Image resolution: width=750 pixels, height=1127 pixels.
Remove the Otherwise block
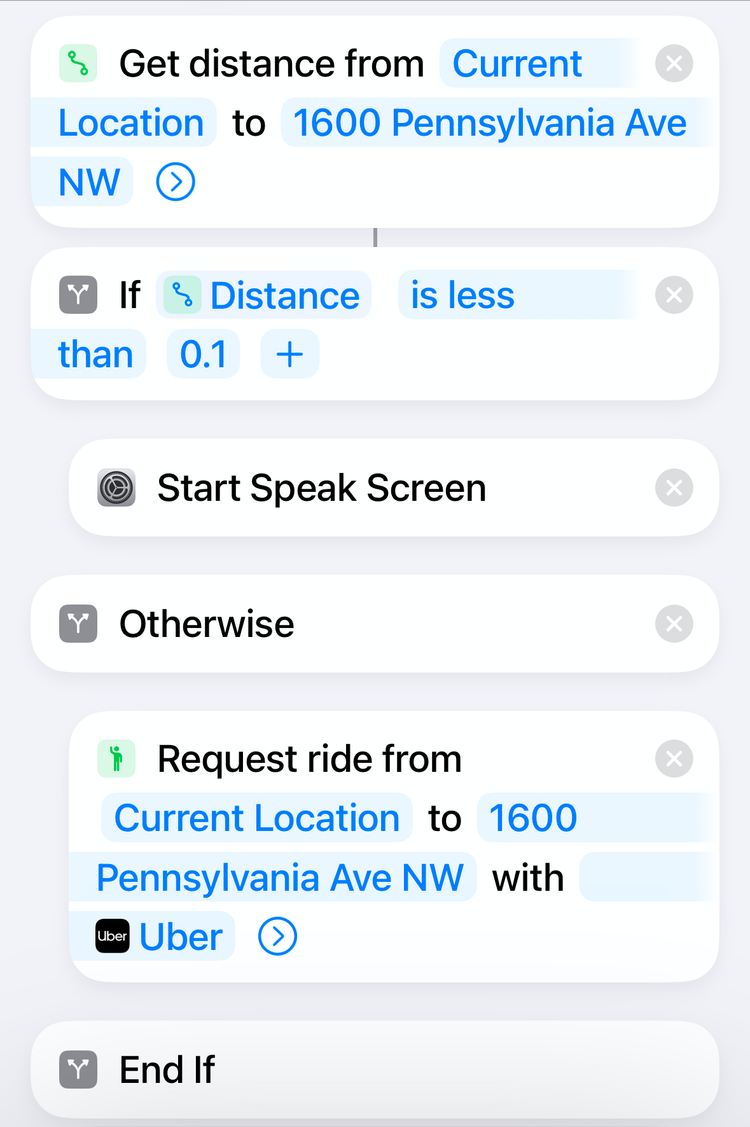pos(674,623)
